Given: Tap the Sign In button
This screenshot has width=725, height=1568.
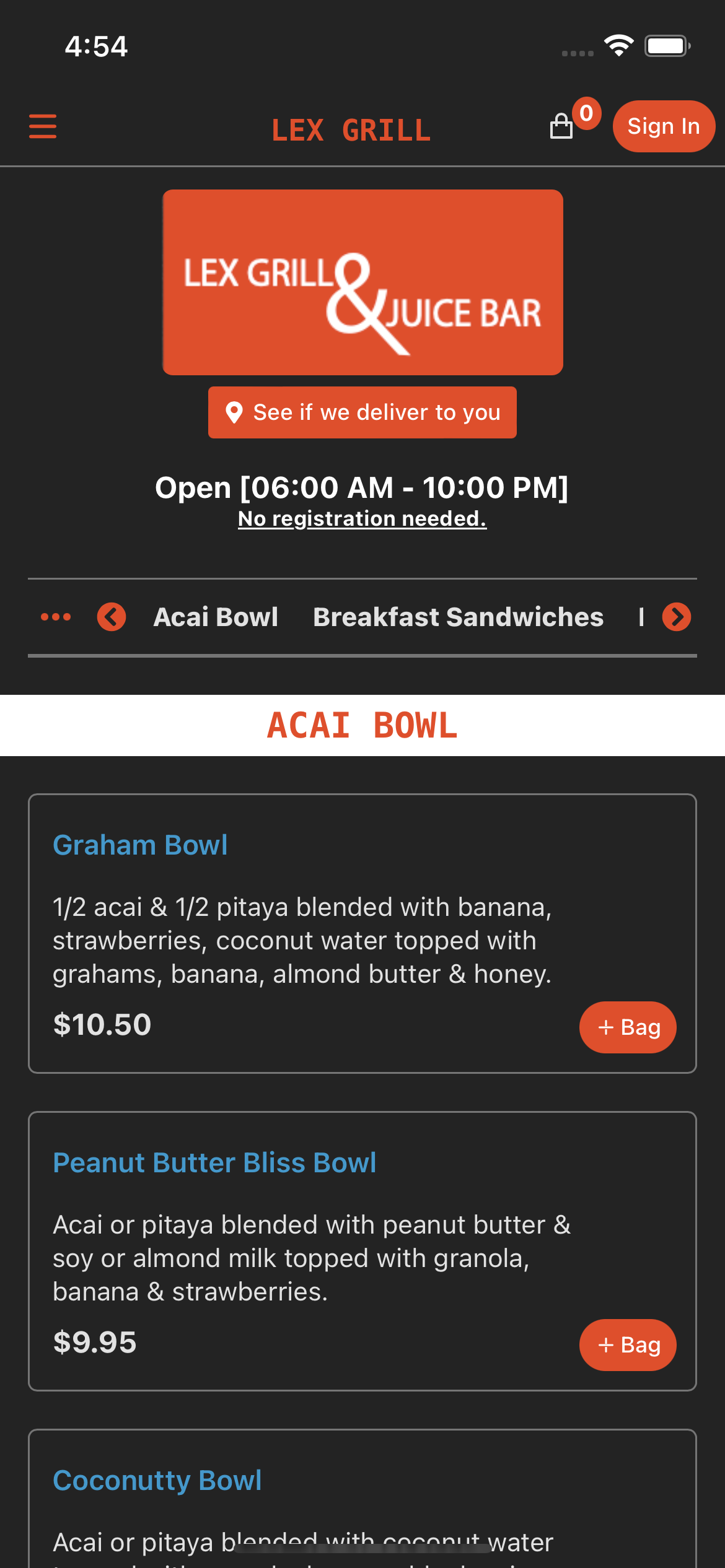Looking at the screenshot, I should tap(664, 126).
